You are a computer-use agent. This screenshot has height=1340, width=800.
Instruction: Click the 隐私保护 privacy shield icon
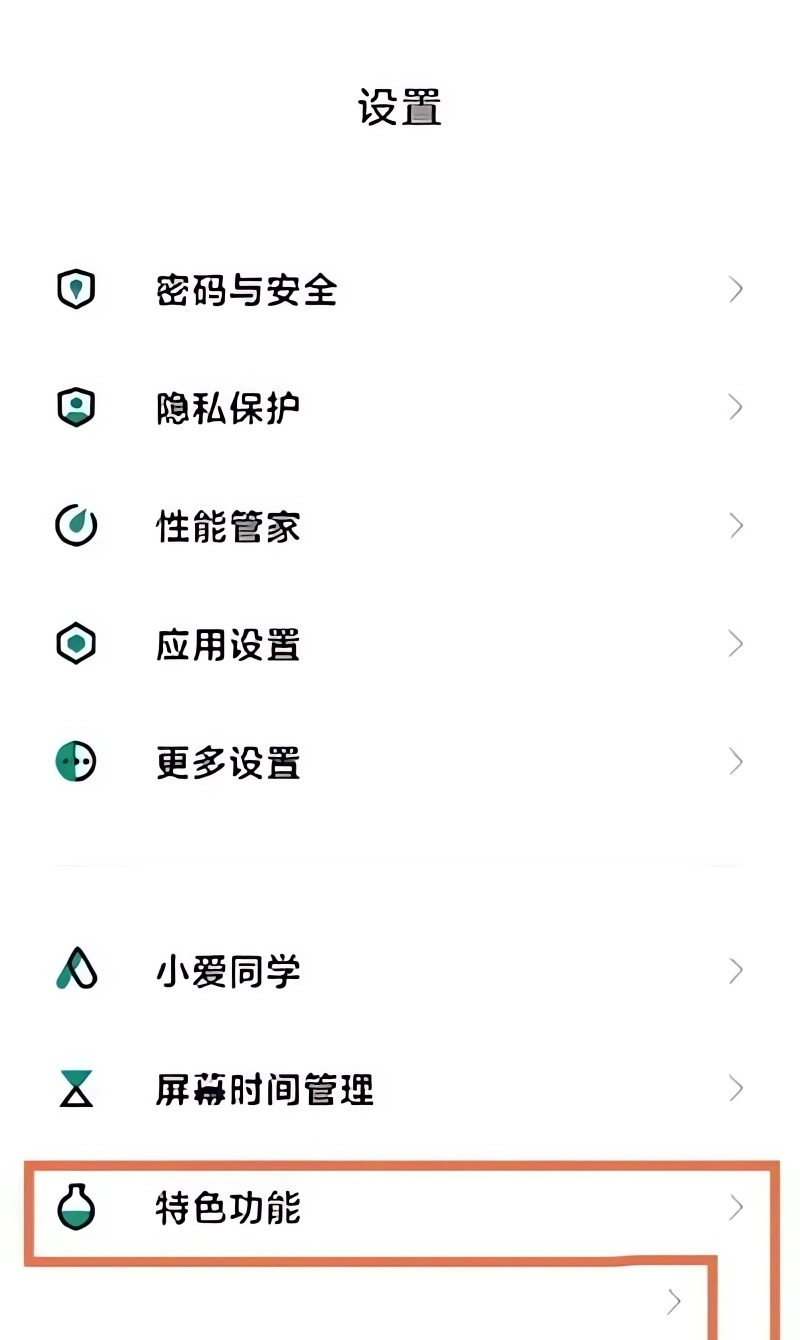tap(76, 407)
